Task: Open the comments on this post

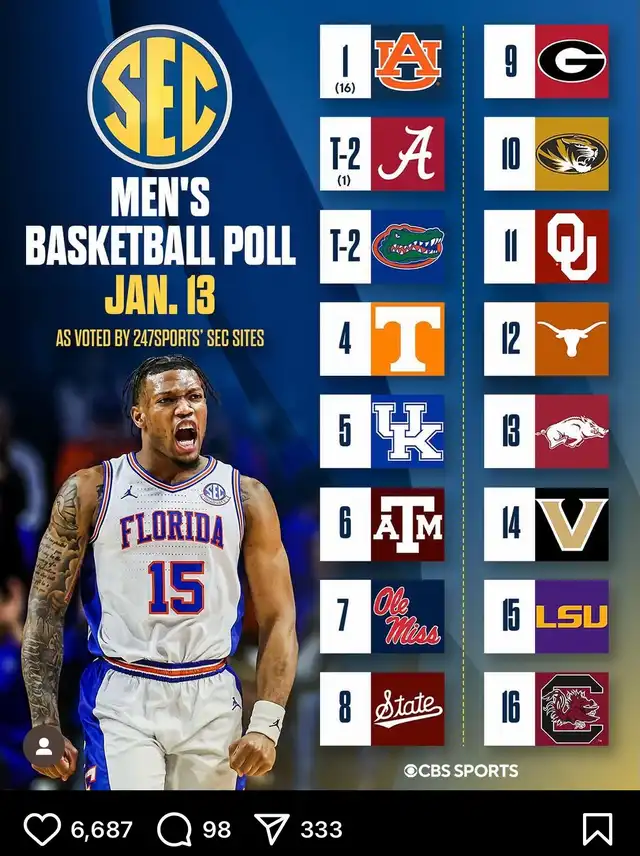Action: pyautogui.click(x=175, y=829)
